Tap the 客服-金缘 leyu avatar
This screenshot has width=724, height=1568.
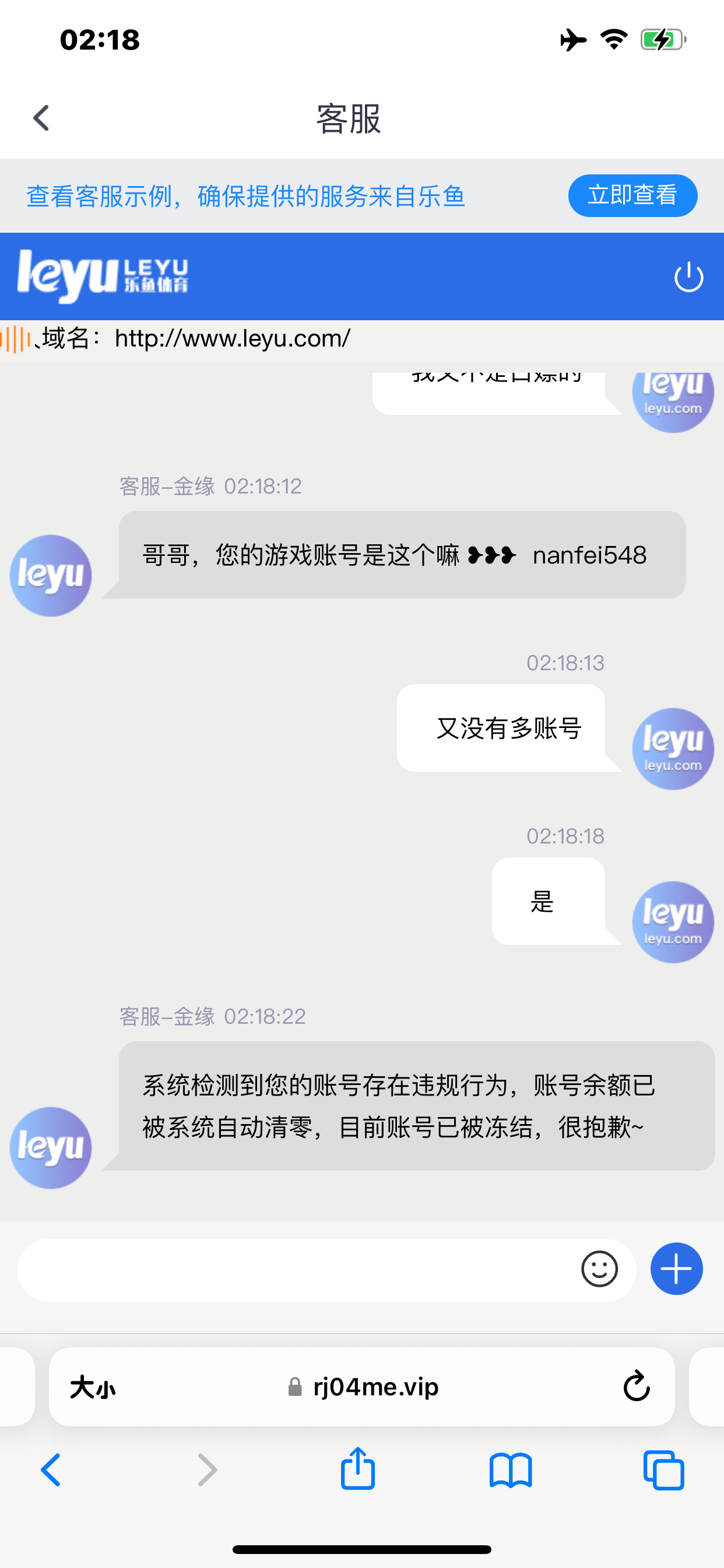point(51,574)
